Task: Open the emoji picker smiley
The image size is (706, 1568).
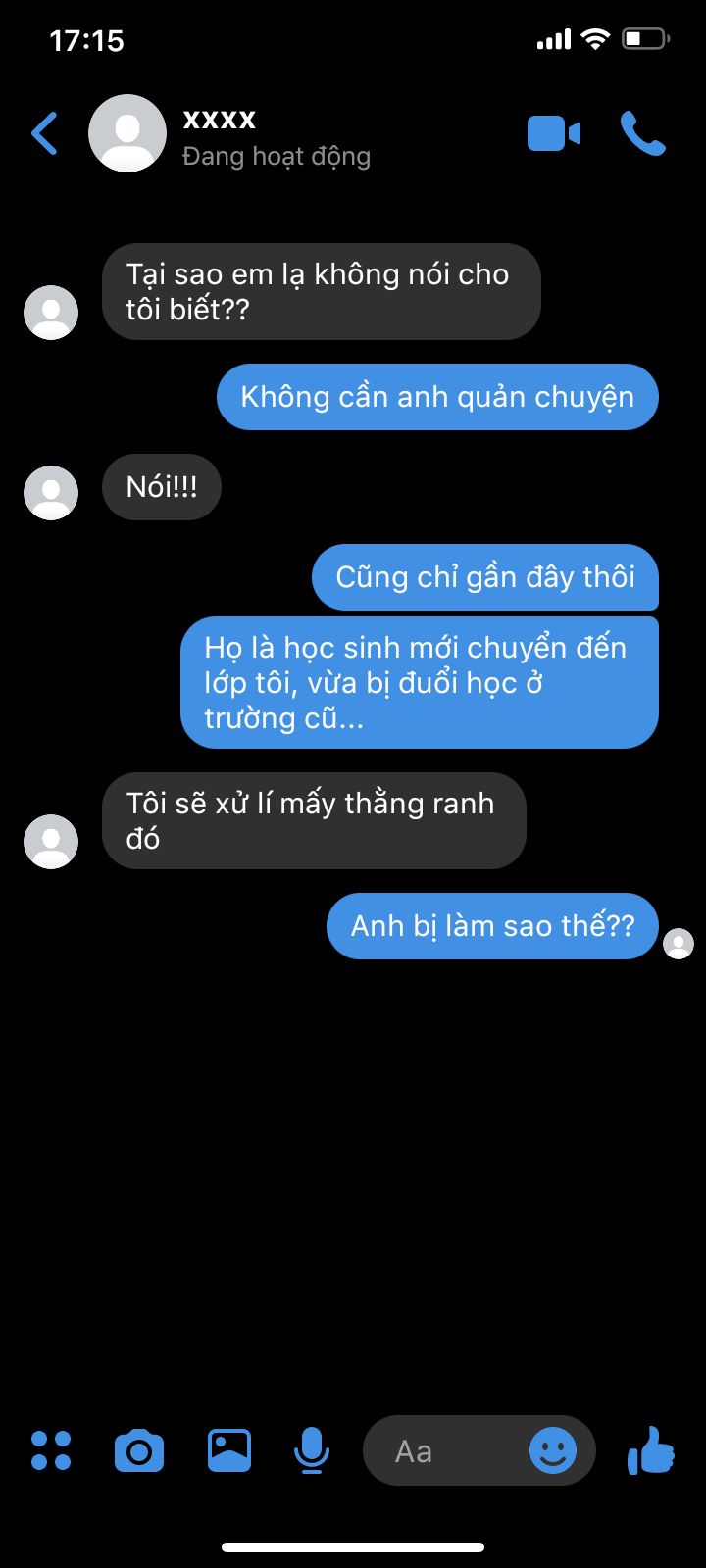Action: click(553, 1450)
